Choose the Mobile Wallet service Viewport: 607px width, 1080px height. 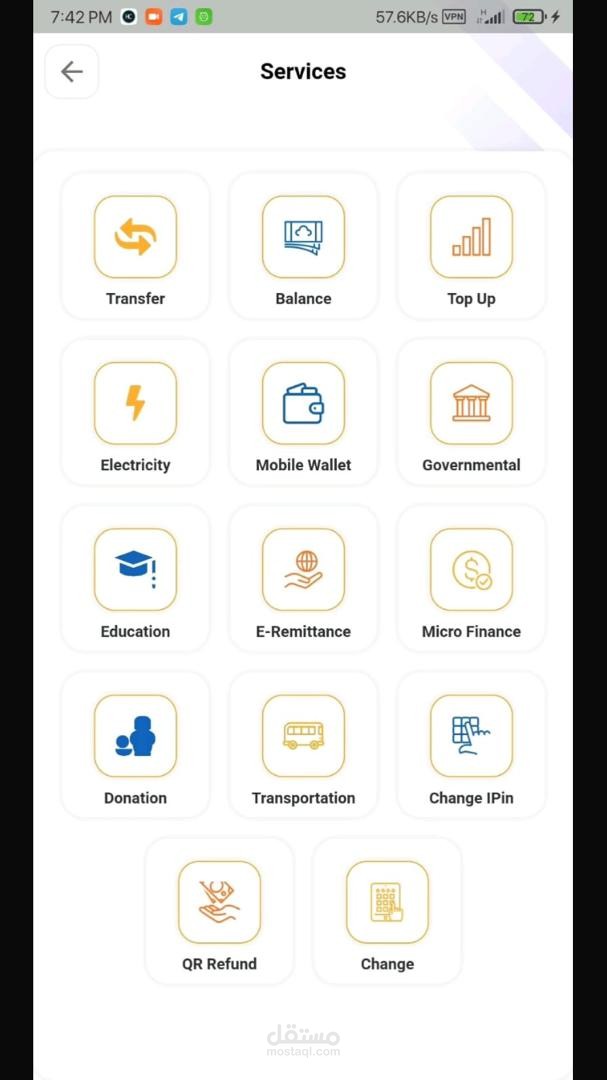click(303, 411)
